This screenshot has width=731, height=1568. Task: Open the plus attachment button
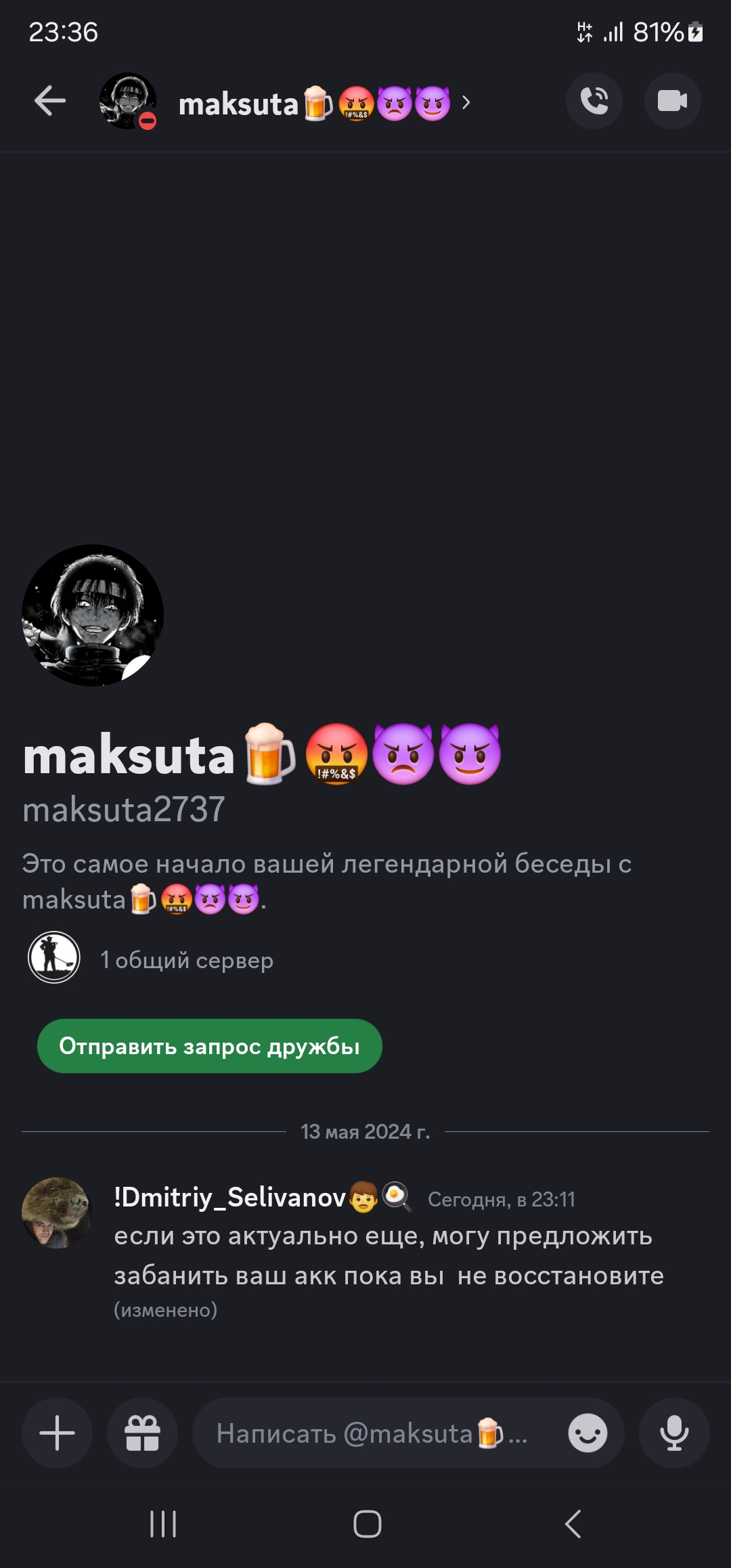[58, 1433]
